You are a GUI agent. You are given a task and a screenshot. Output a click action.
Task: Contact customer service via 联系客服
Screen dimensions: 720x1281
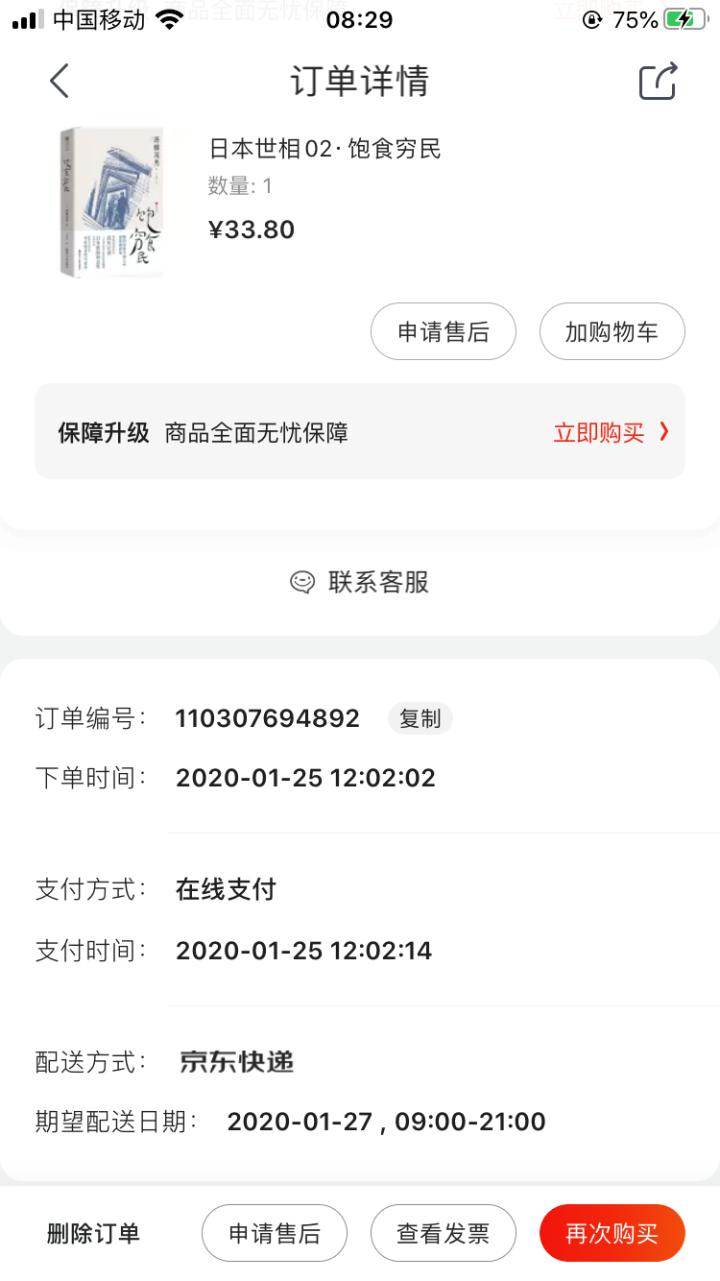click(359, 582)
